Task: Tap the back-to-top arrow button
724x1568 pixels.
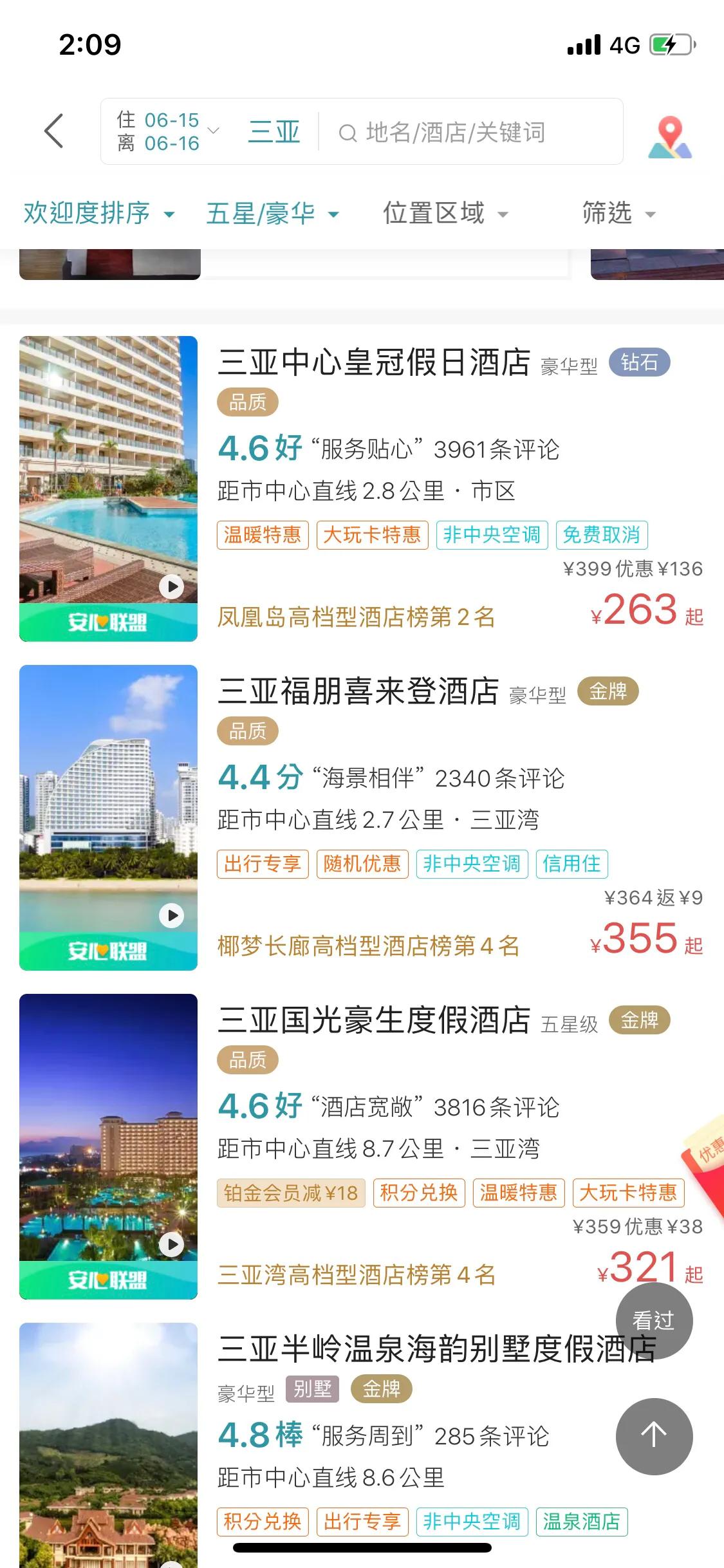Action: (x=654, y=1437)
